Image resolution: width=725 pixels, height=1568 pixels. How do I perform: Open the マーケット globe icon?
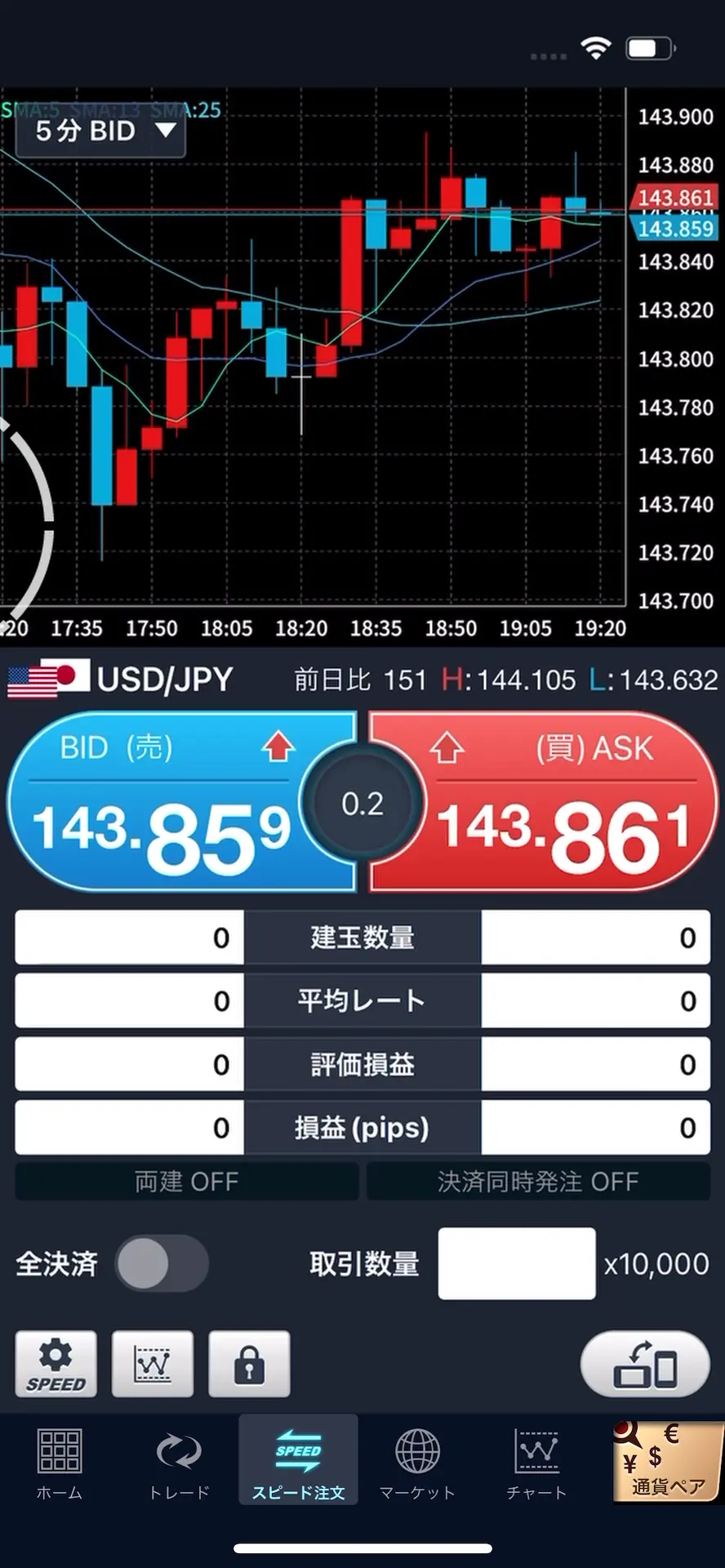pyautogui.click(x=416, y=1462)
